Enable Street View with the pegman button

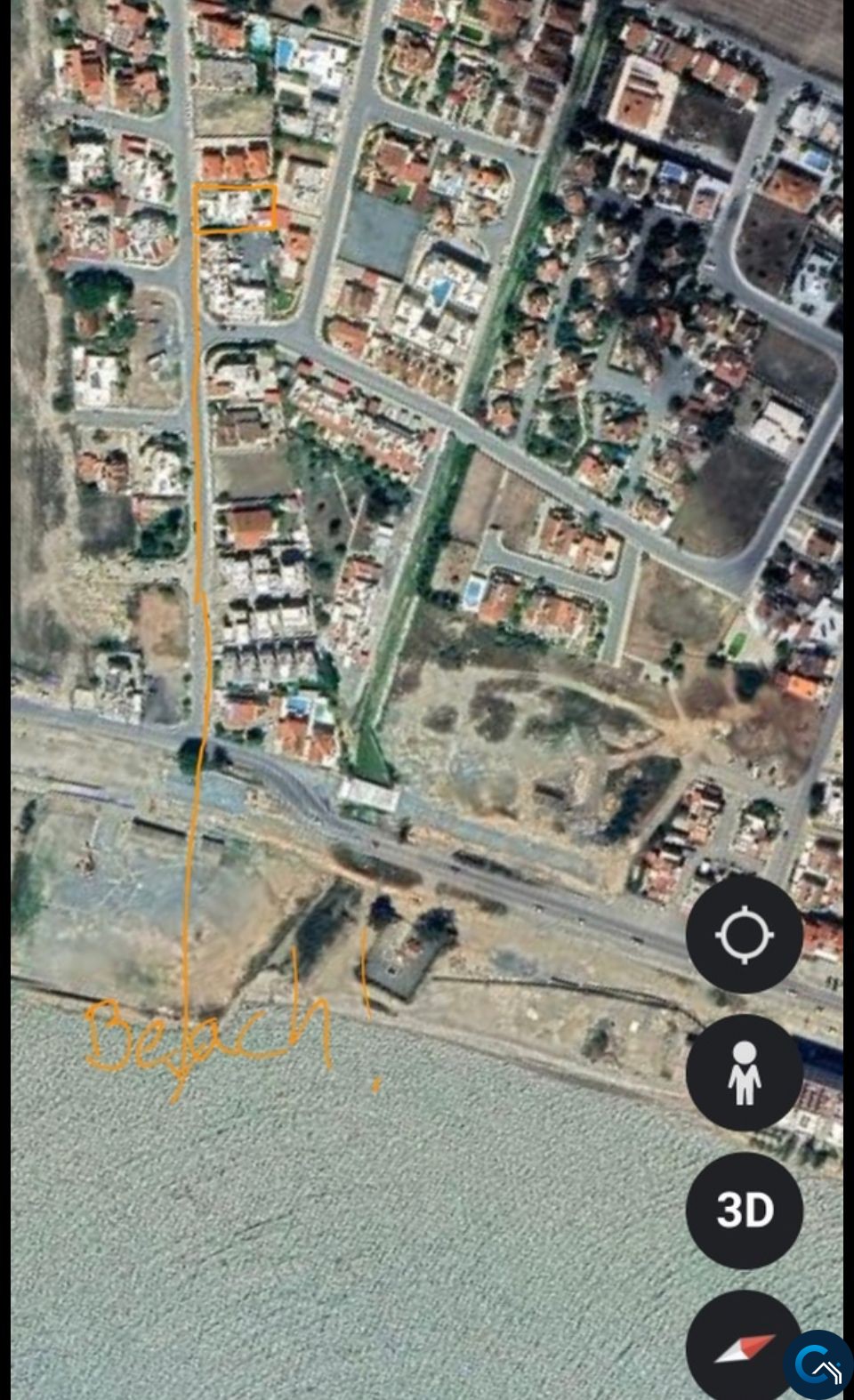pos(745,1073)
